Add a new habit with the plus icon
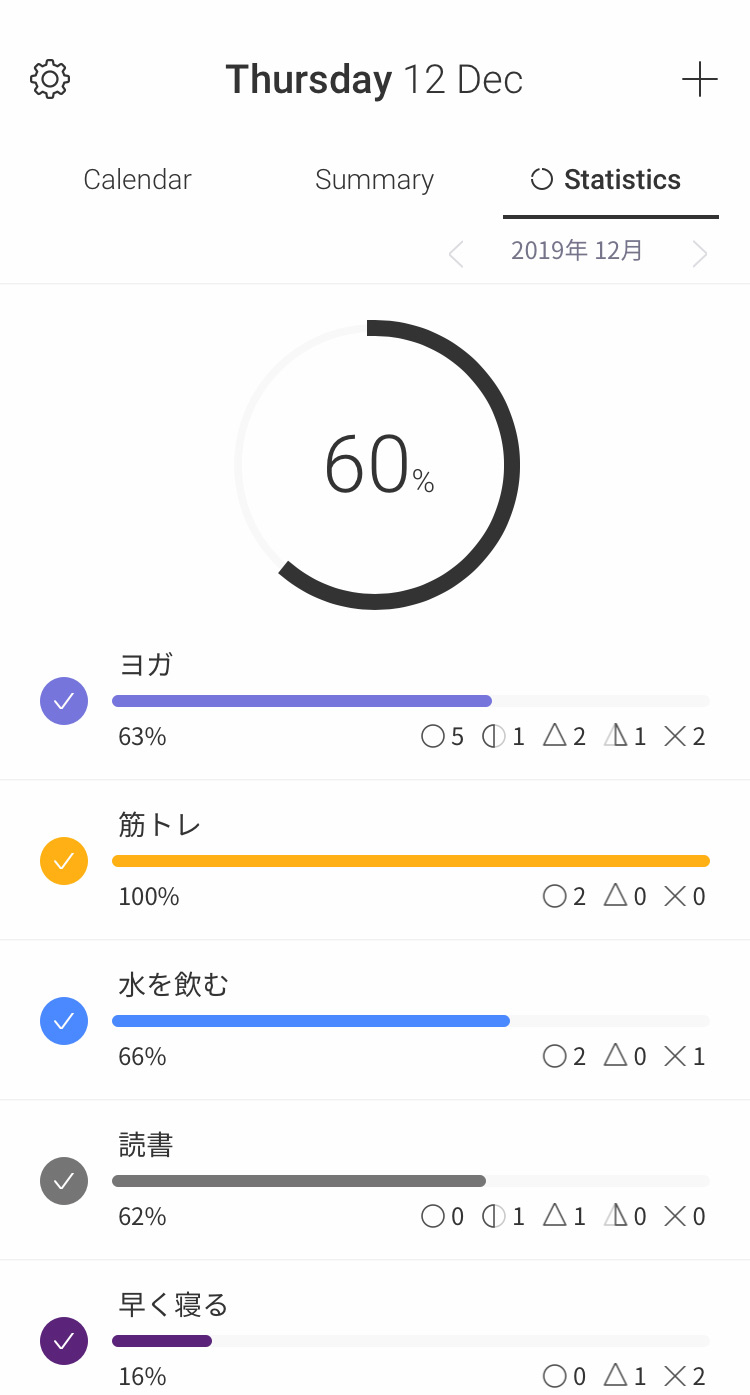750x1395 pixels. click(x=699, y=79)
